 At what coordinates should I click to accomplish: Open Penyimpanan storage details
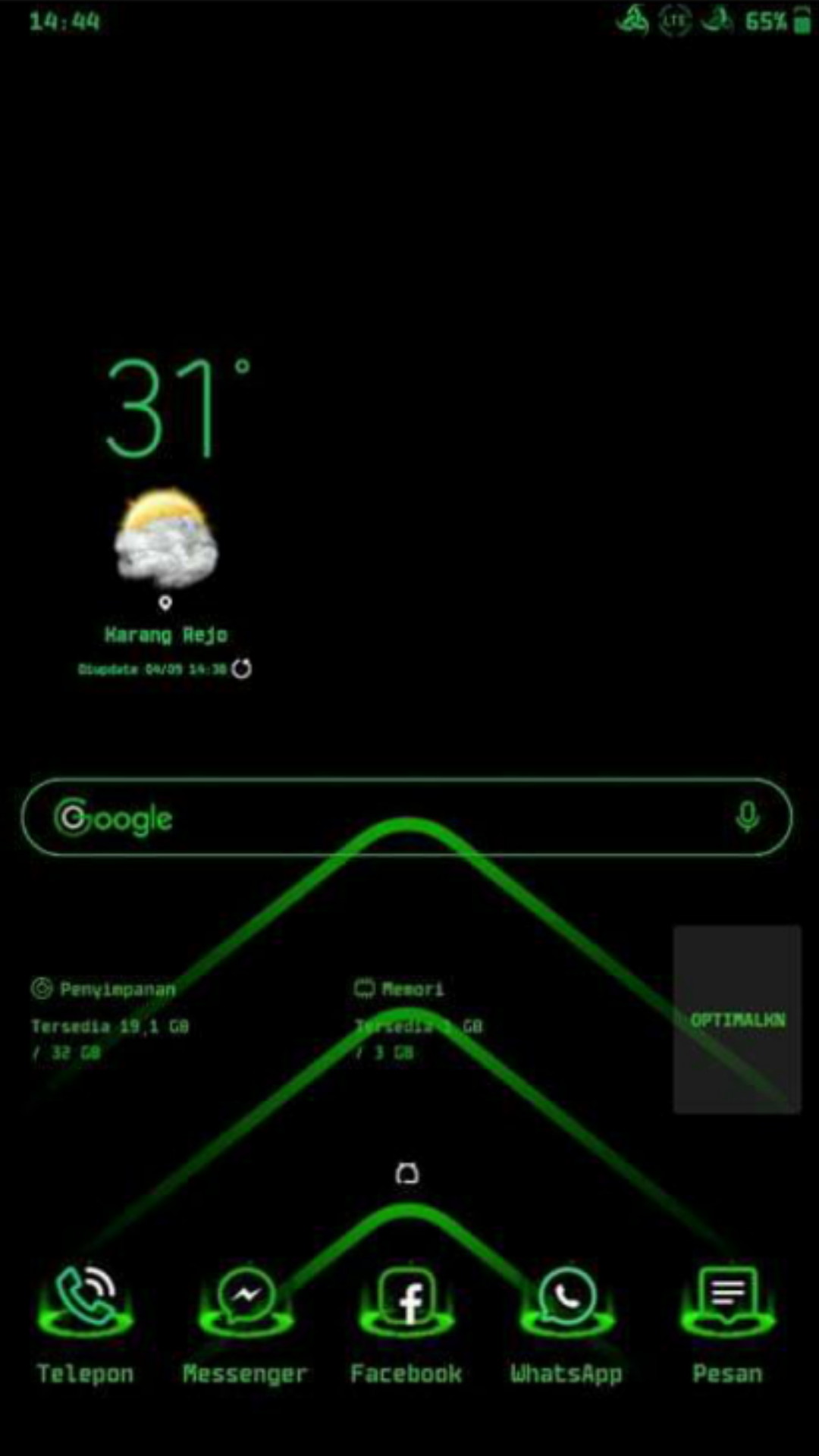(110, 1020)
